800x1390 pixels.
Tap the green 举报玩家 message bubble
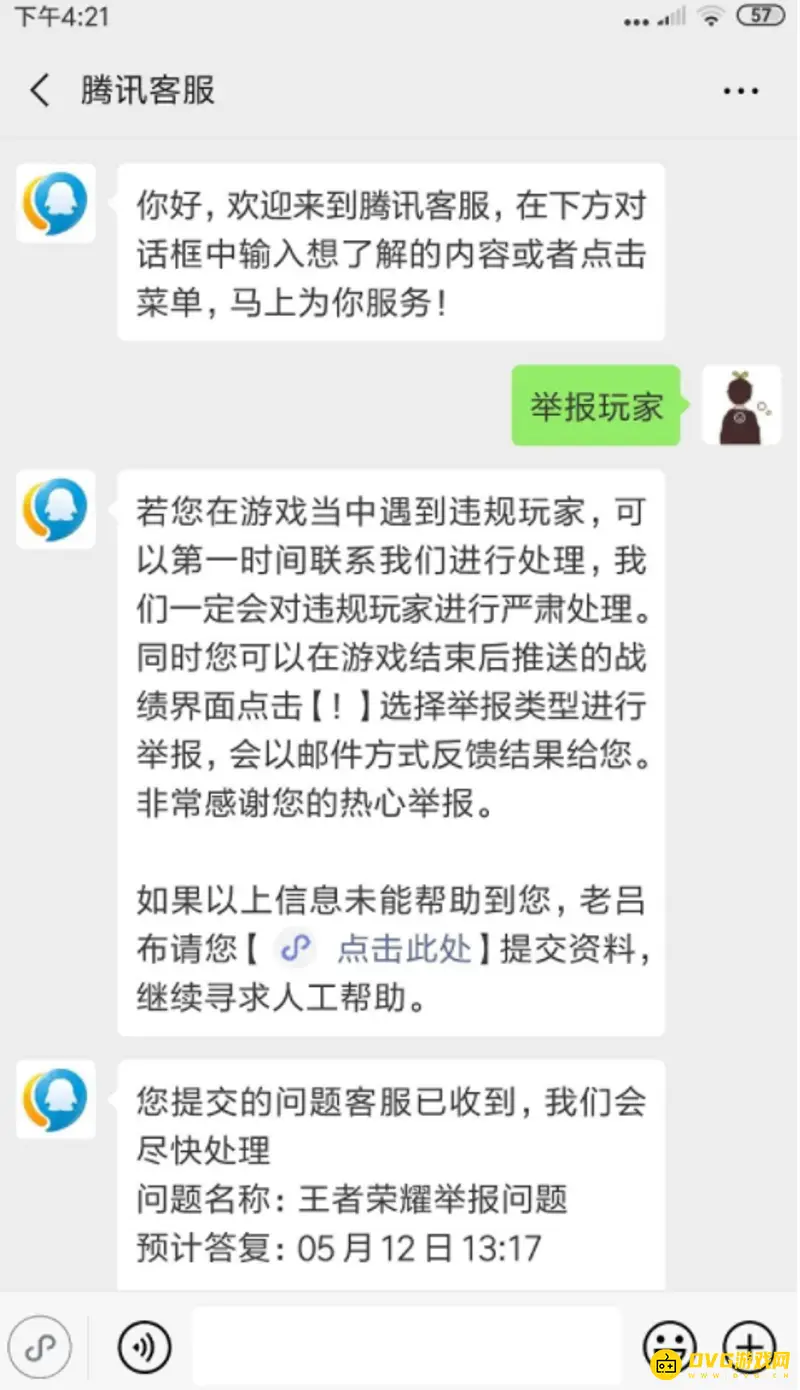595,406
